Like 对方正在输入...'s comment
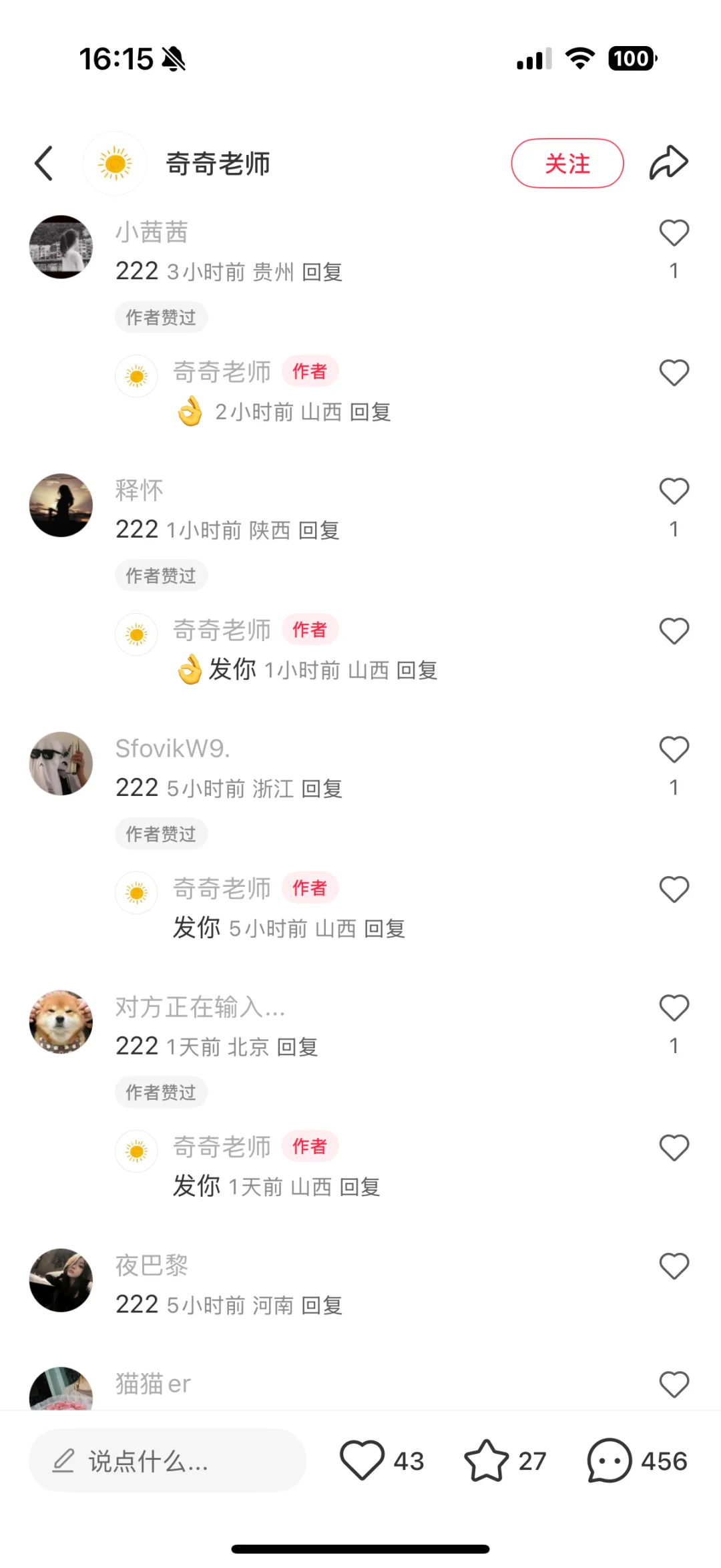Image resolution: width=721 pixels, height=1568 pixels. click(674, 1008)
